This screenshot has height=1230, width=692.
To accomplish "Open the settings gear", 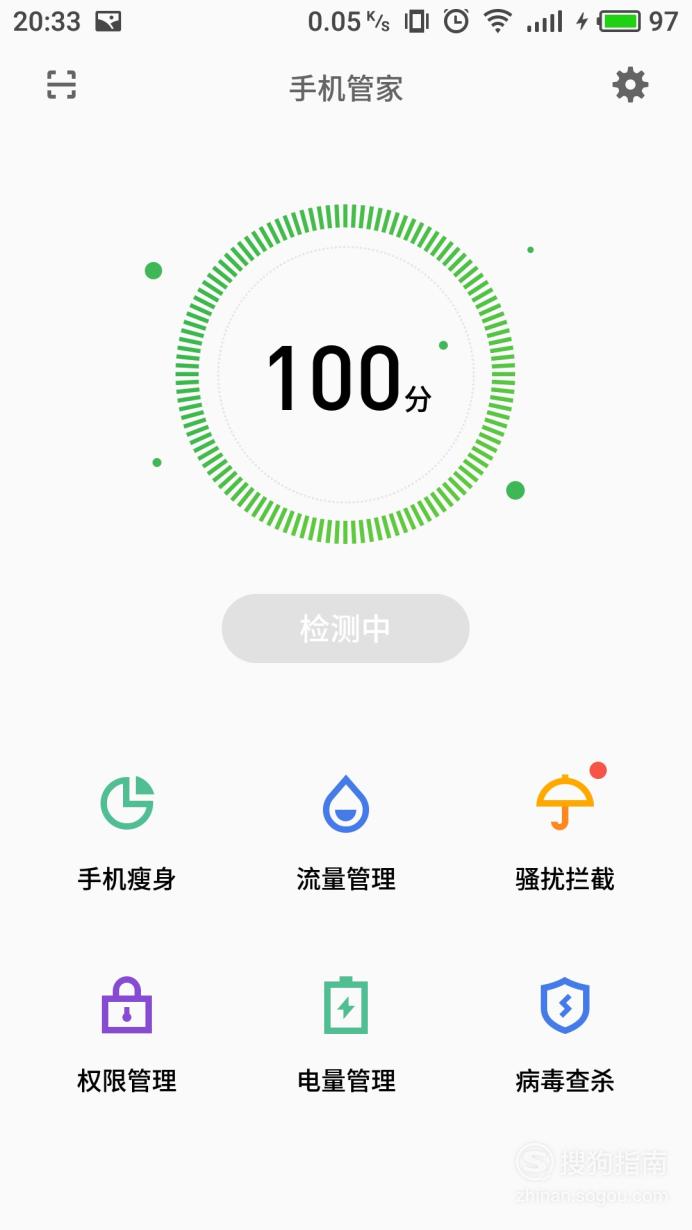I will coord(630,85).
